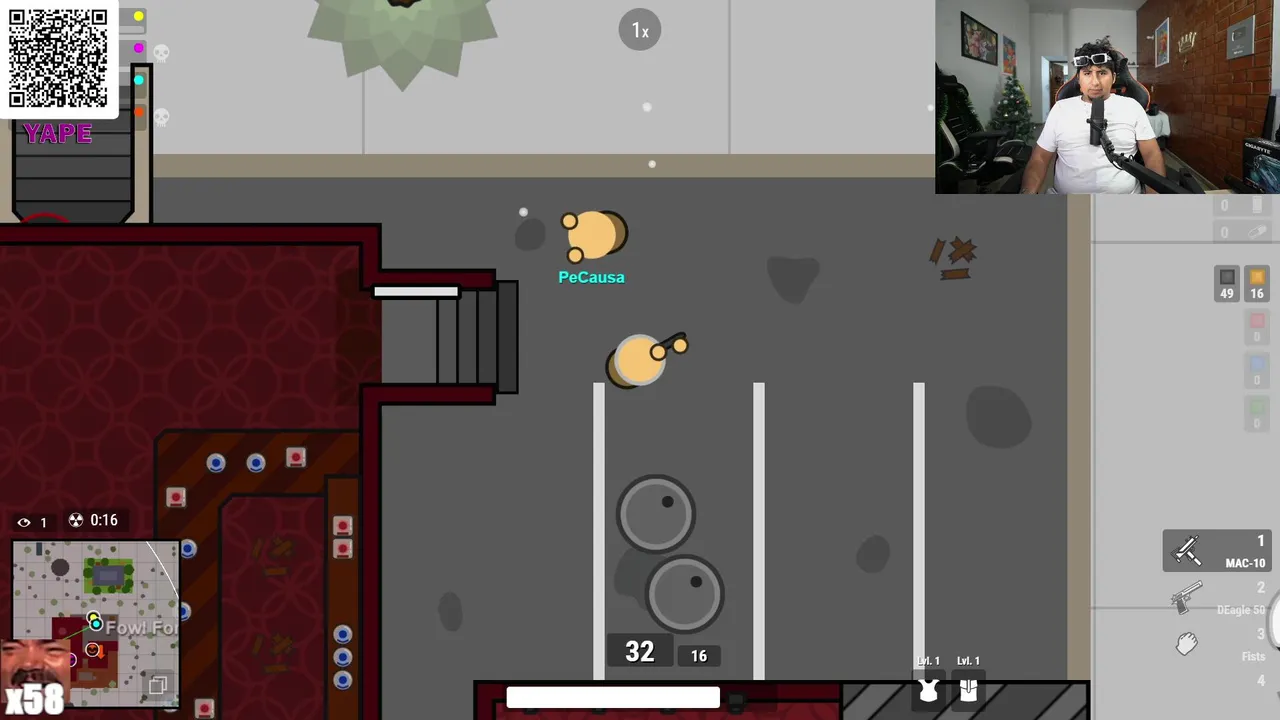The width and height of the screenshot is (1280, 720).
Task: Switch to the DEagle 50 weapon slot
Action: point(1217,599)
